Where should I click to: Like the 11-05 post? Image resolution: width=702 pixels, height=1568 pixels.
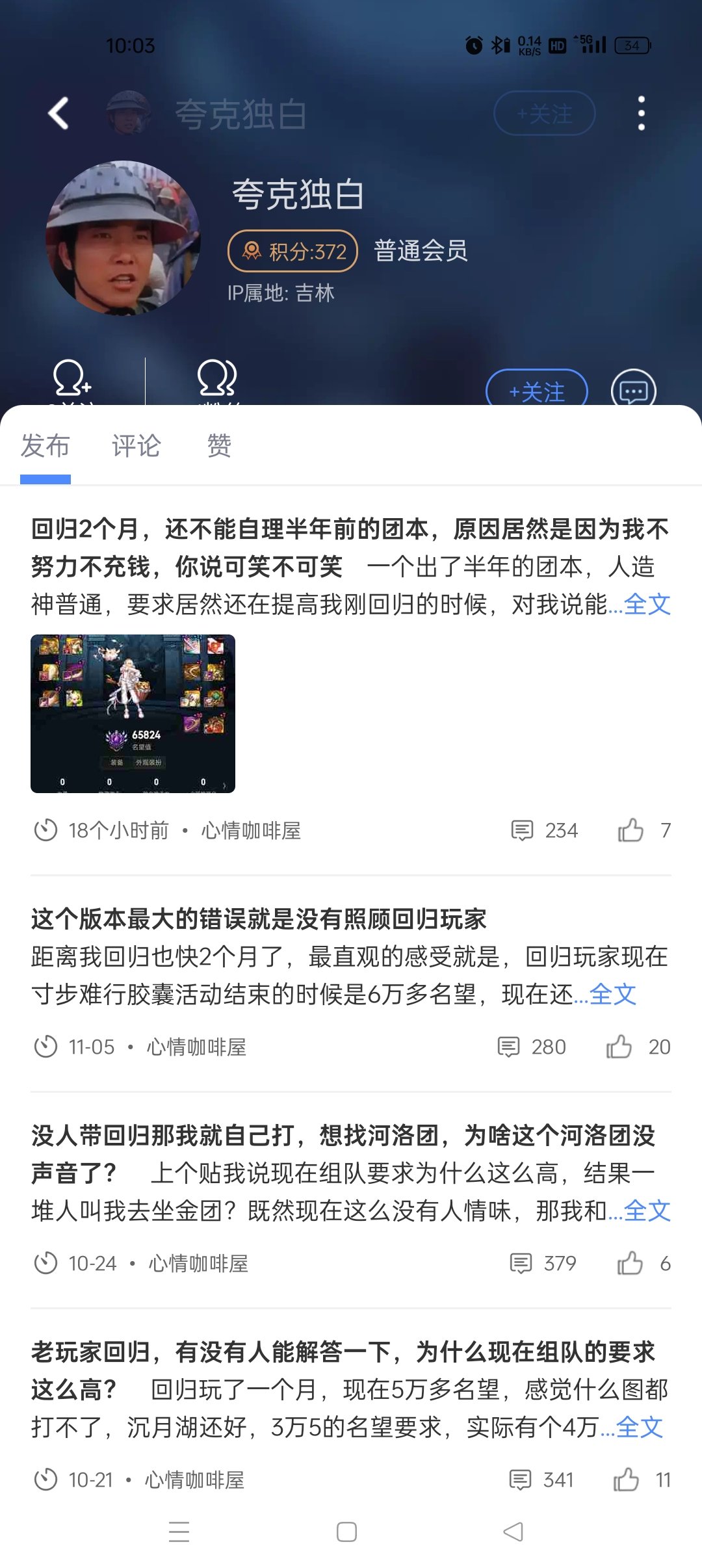(619, 1047)
